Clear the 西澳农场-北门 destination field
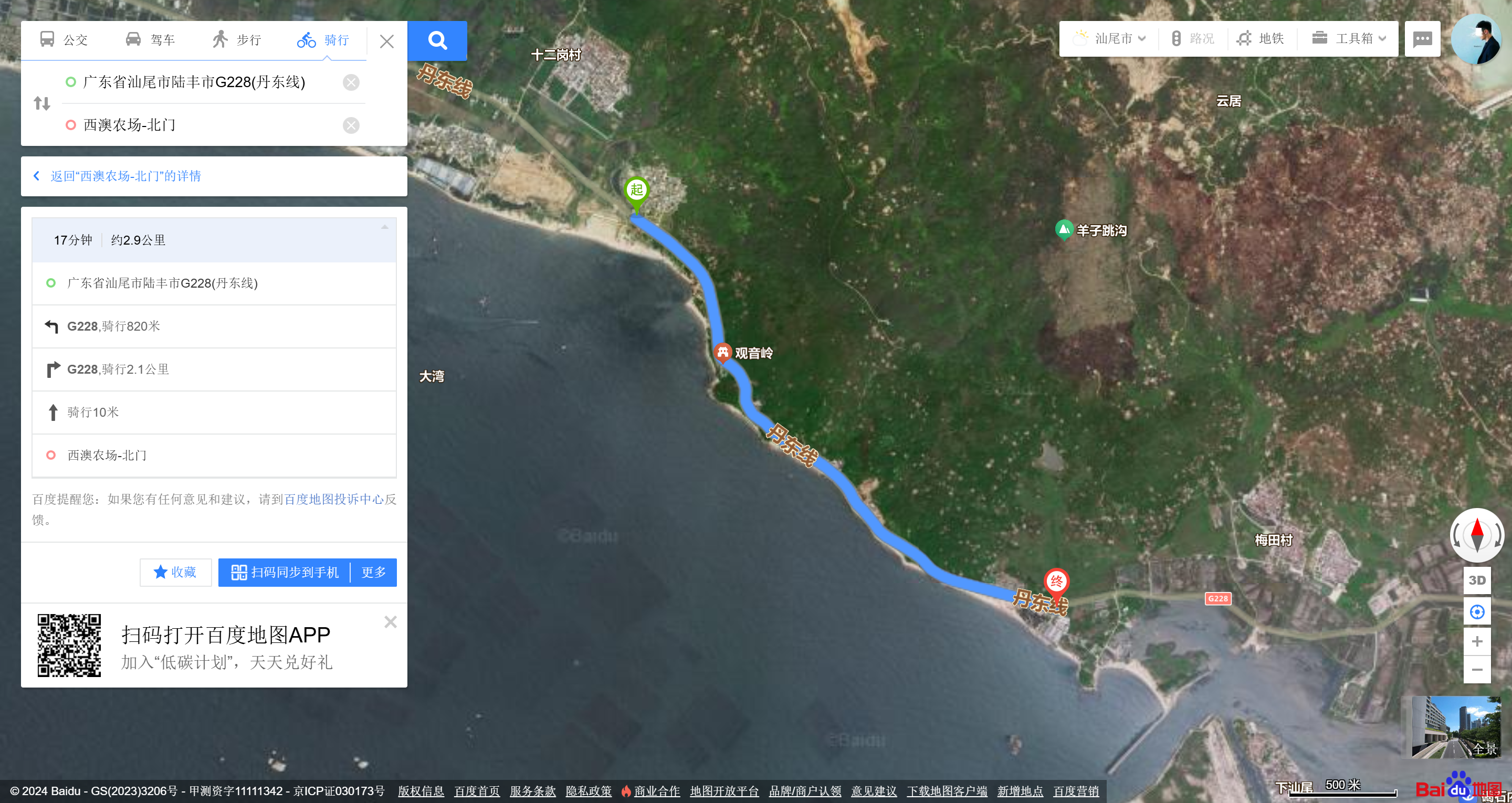The height and width of the screenshot is (803, 1512). coord(351,125)
